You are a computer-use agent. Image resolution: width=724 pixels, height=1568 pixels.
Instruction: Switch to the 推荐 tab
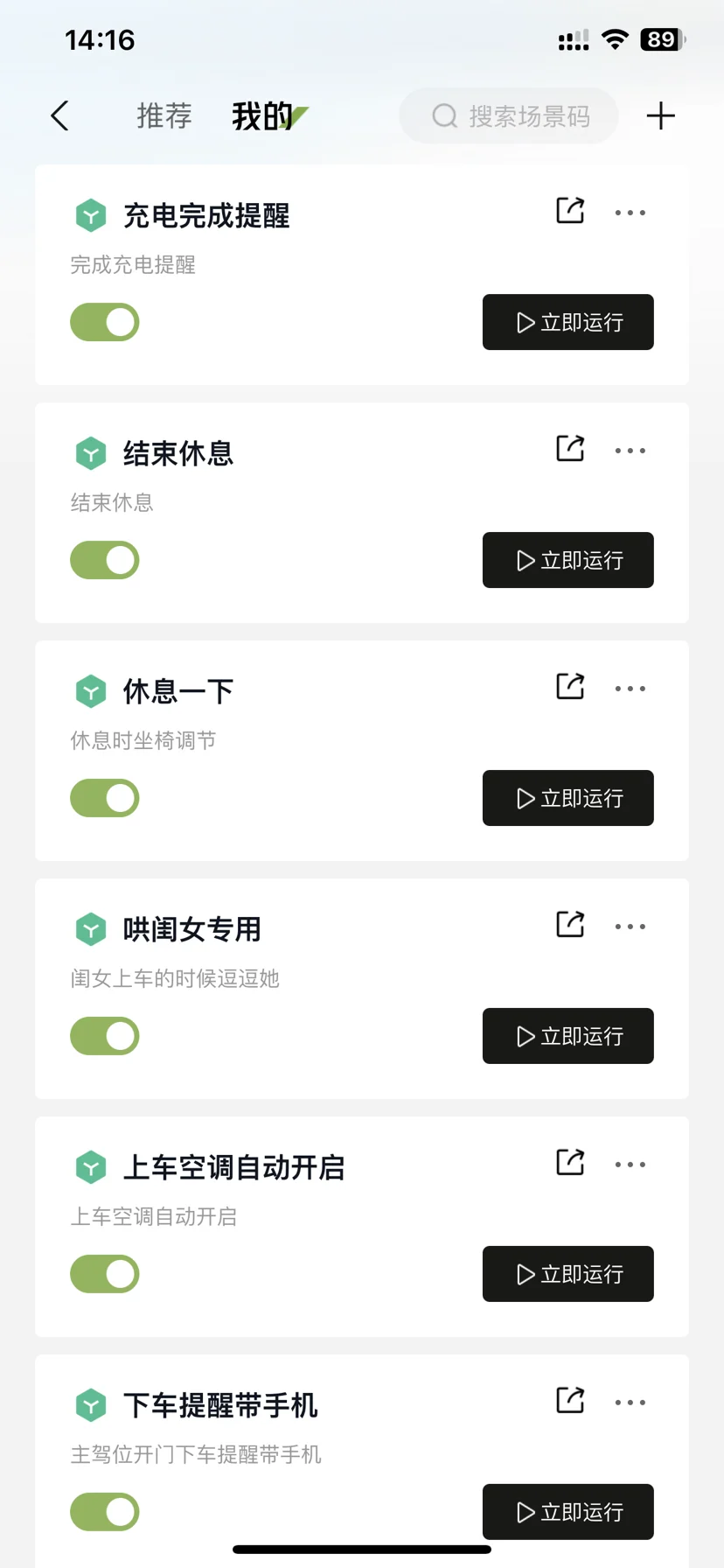(164, 115)
